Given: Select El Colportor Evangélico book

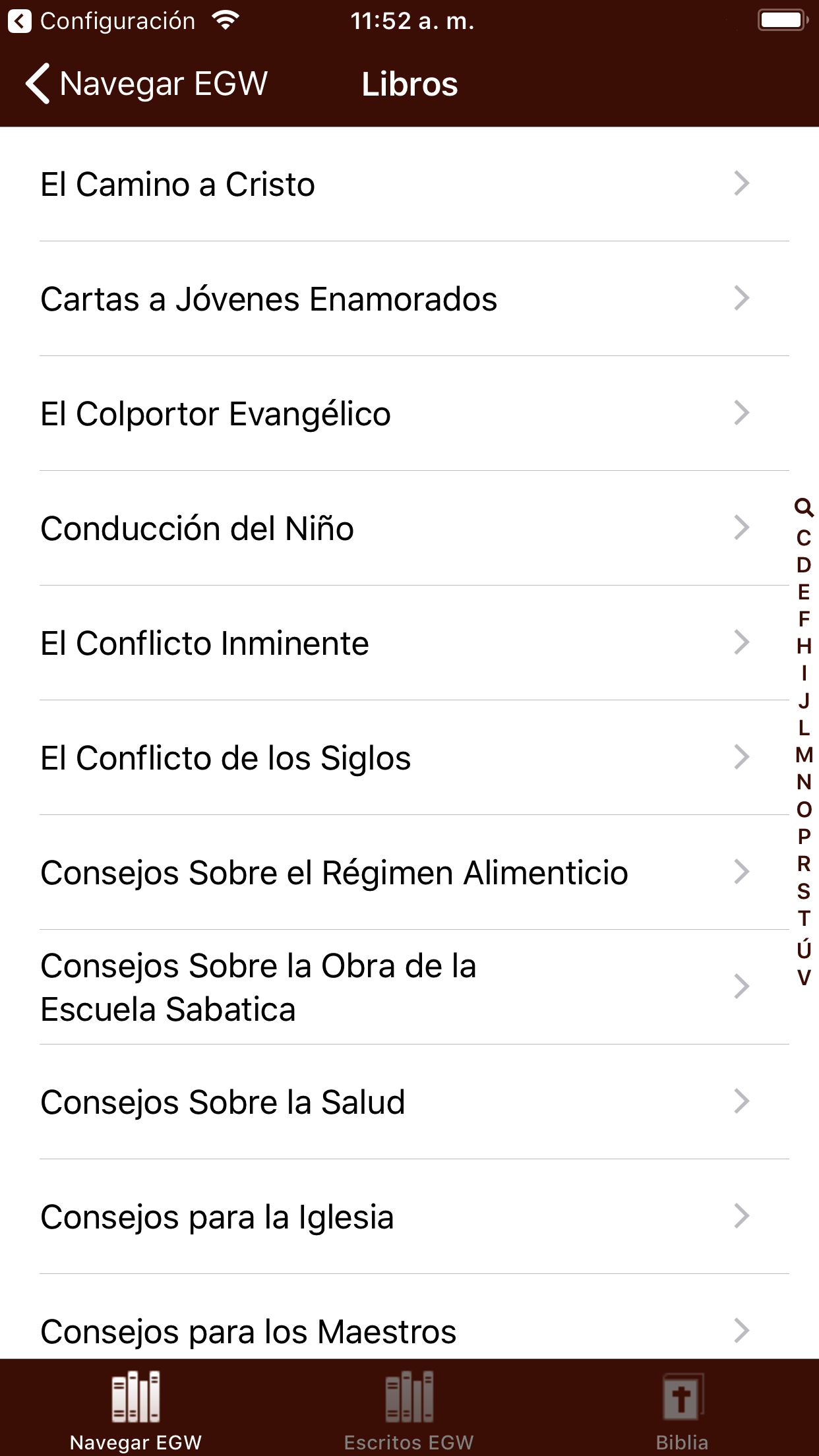Looking at the screenshot, I should point(396,413).
